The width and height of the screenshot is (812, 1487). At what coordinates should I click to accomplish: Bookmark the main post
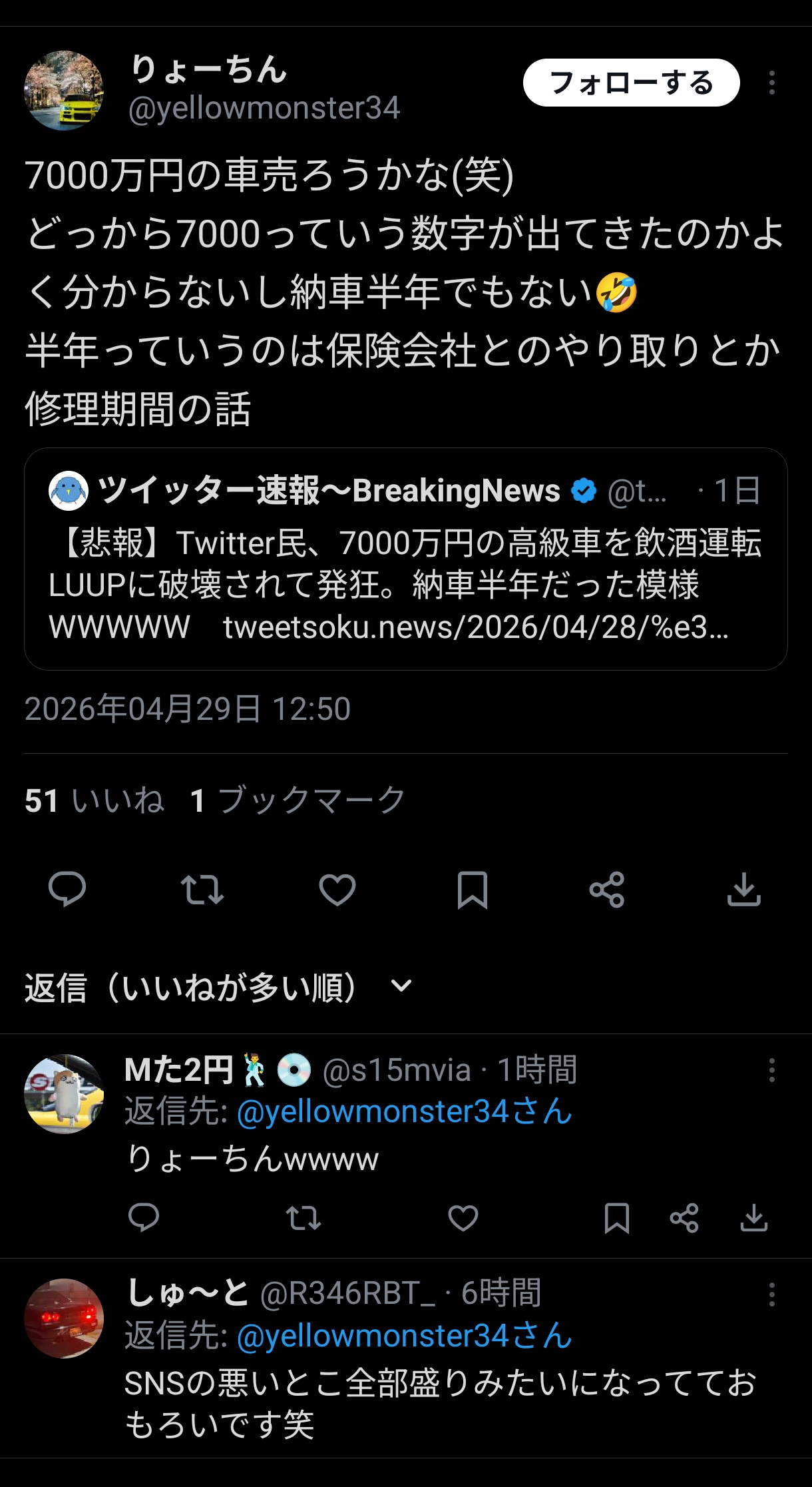[x=473, y=889]
